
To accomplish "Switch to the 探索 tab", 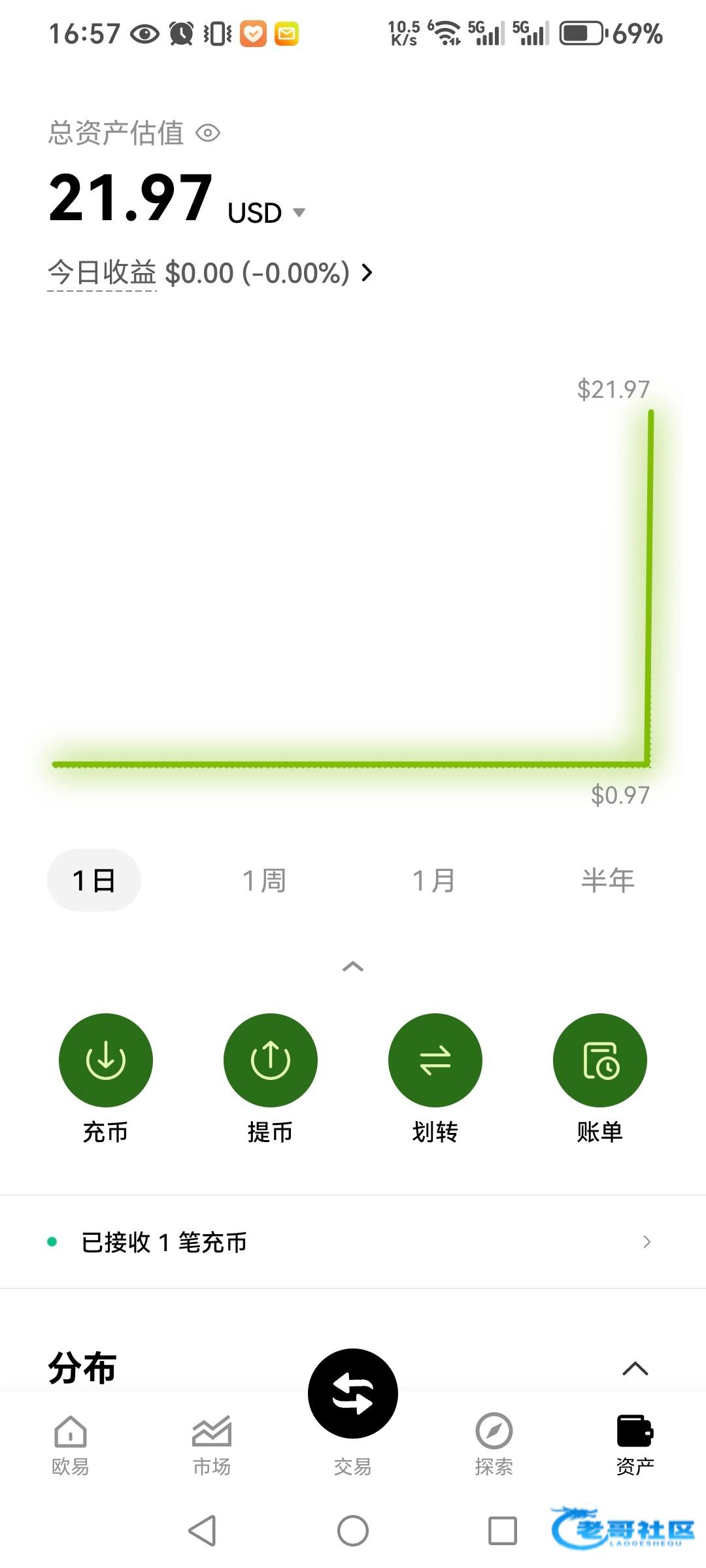I will point(494,1445).
